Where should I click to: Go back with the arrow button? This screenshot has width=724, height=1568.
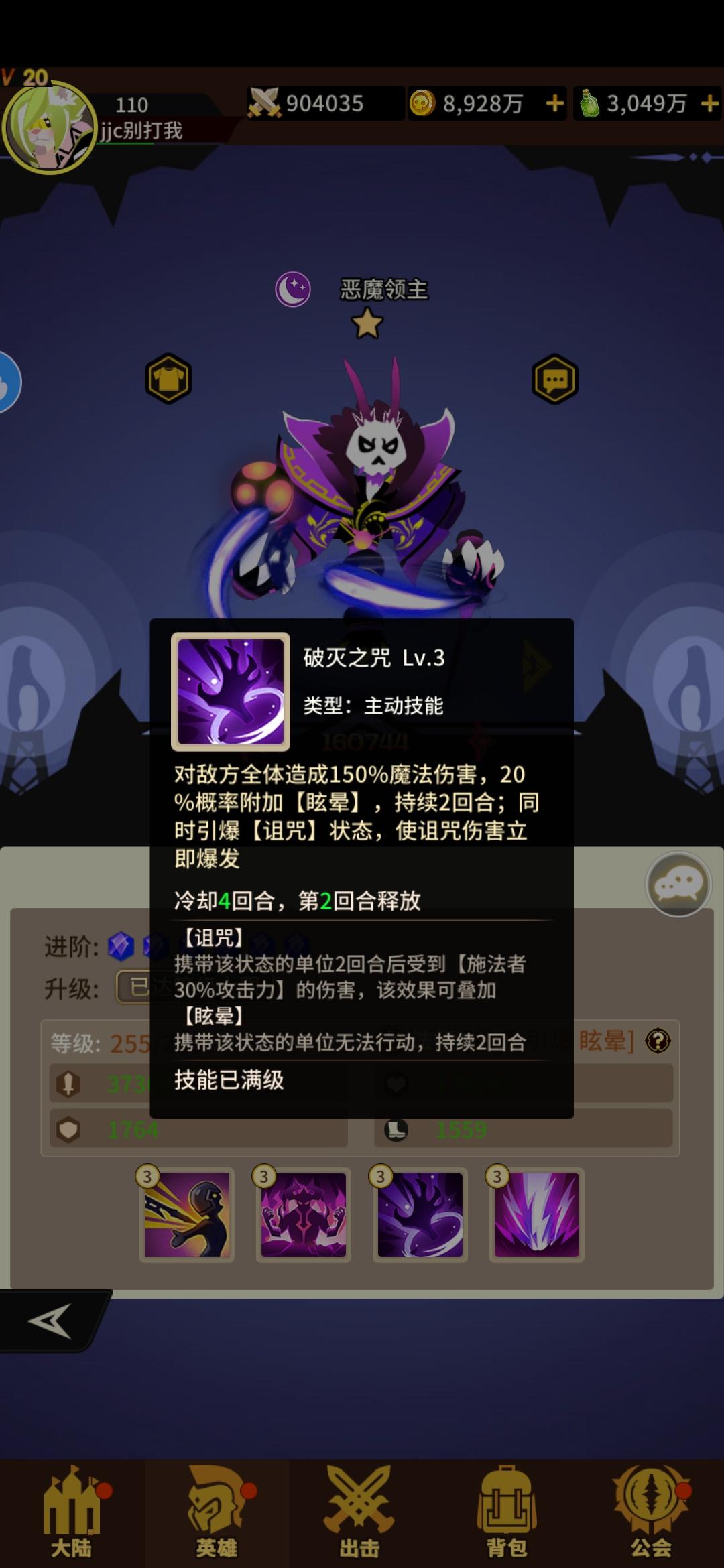click(50, 1321)
